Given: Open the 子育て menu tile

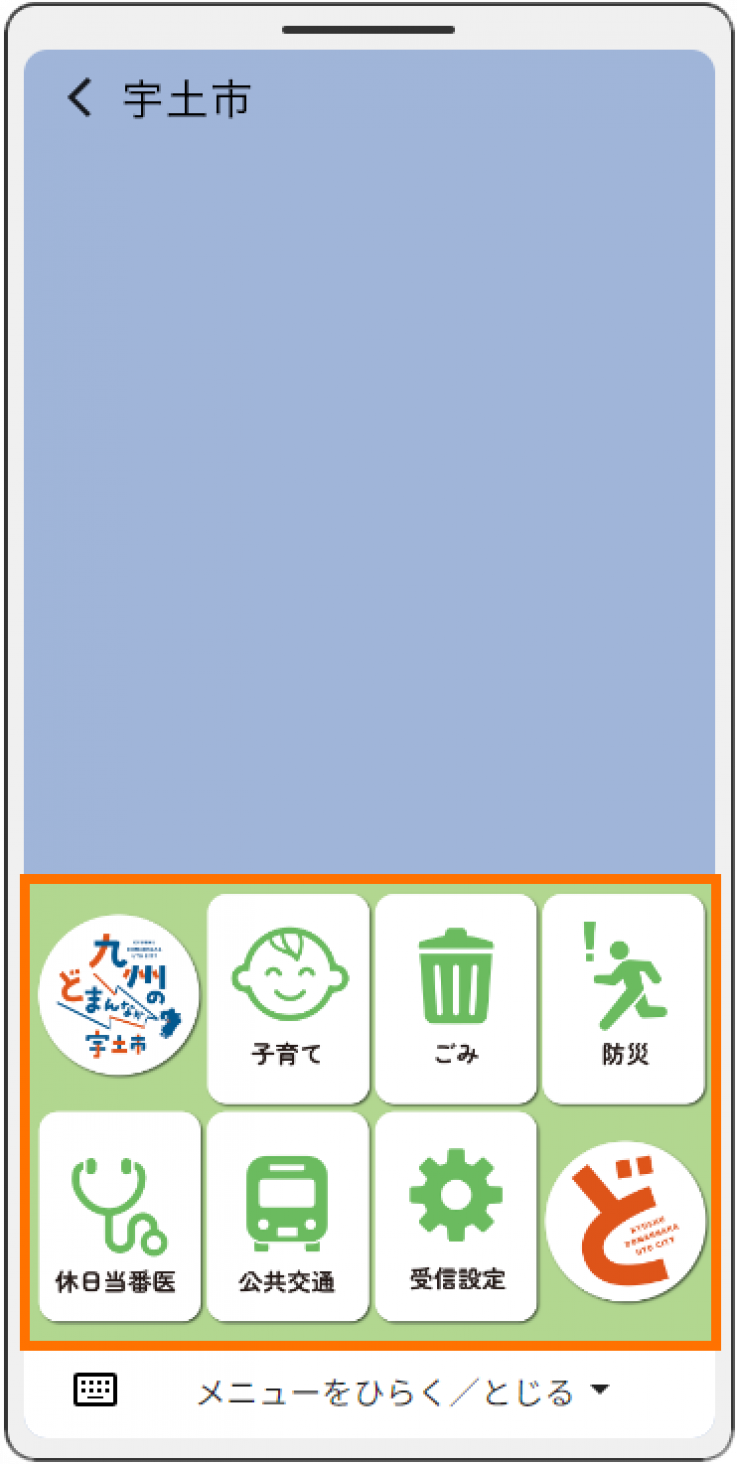Looking at the screenshot, I should pos(288,998).
